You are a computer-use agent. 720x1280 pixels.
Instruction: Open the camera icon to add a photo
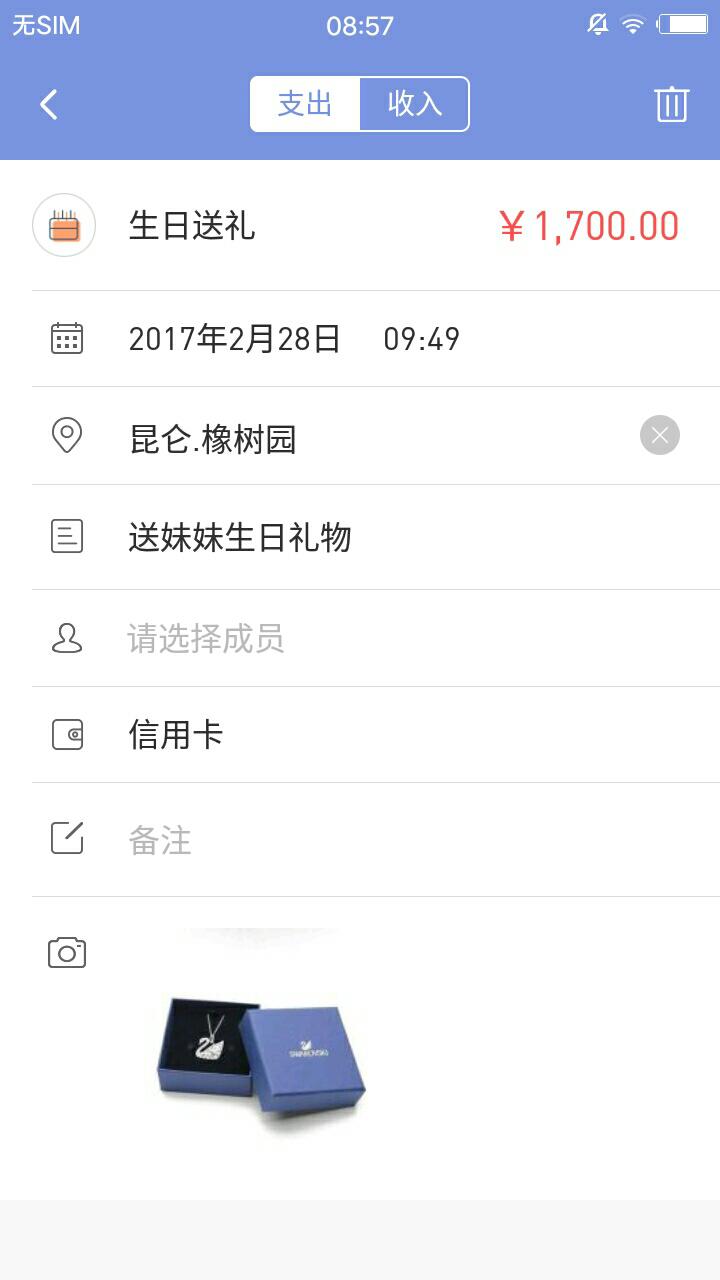[66, 953]
